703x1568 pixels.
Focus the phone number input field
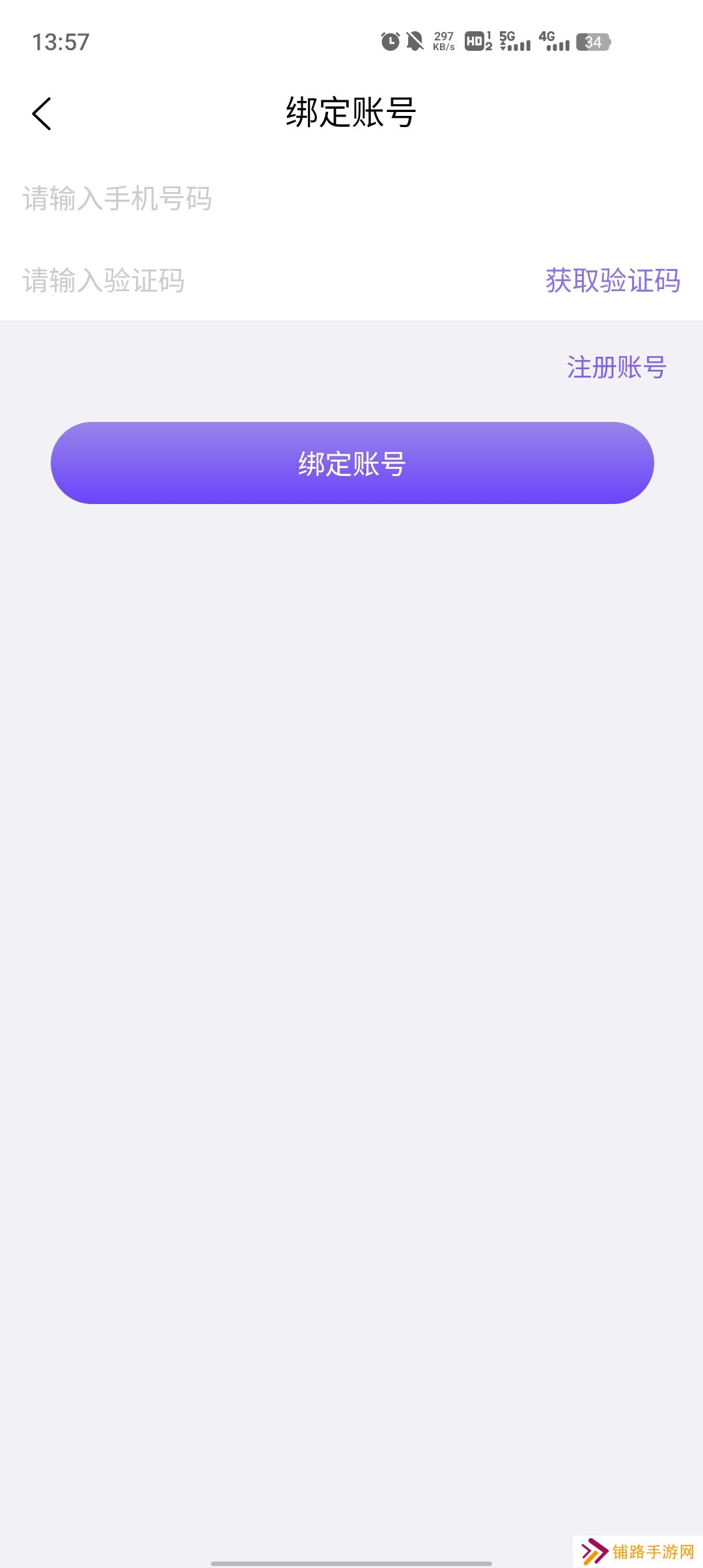pos(260,199)
